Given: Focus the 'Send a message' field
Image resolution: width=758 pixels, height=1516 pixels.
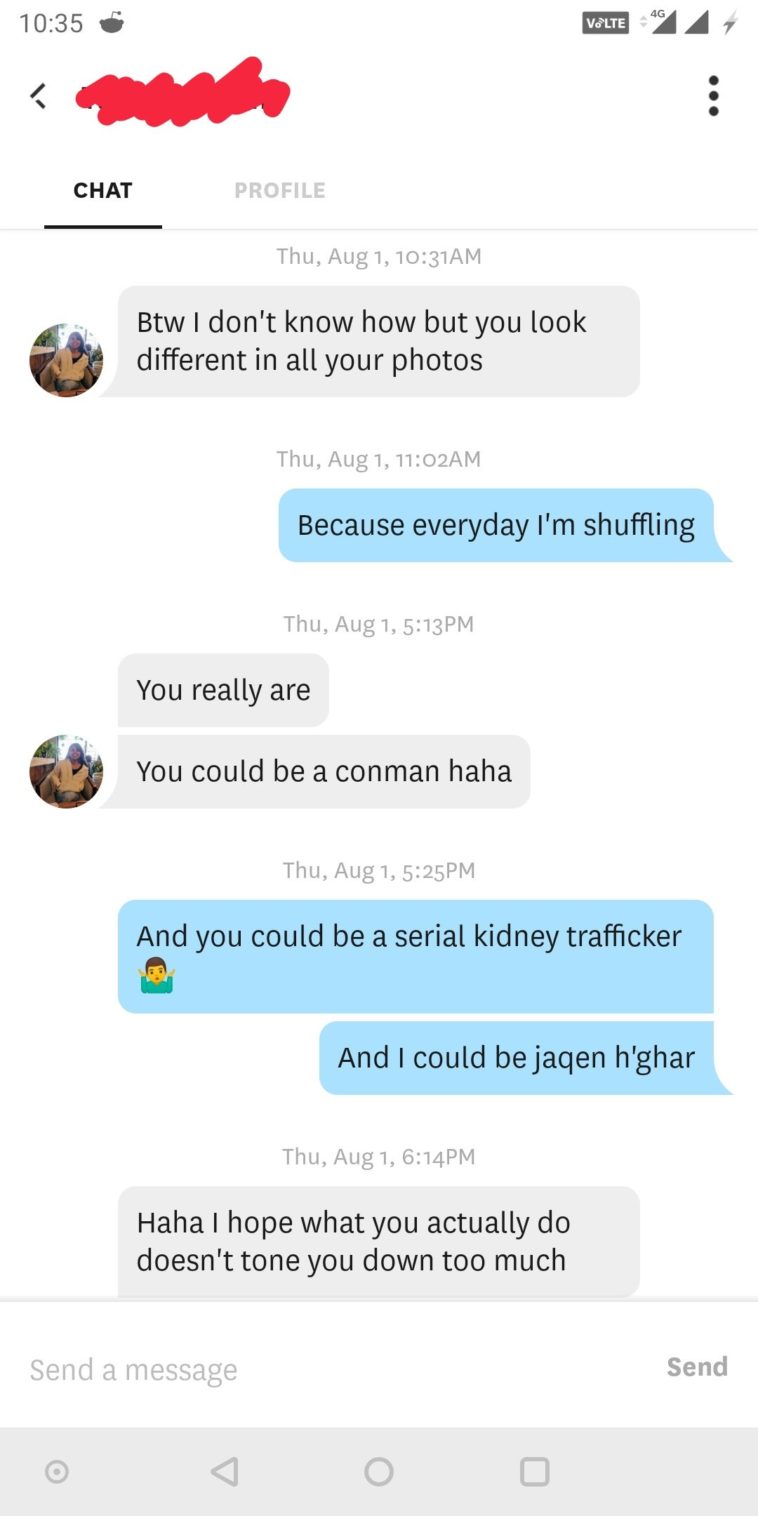Looking at the screenshot, I should tap(330, 1369).
